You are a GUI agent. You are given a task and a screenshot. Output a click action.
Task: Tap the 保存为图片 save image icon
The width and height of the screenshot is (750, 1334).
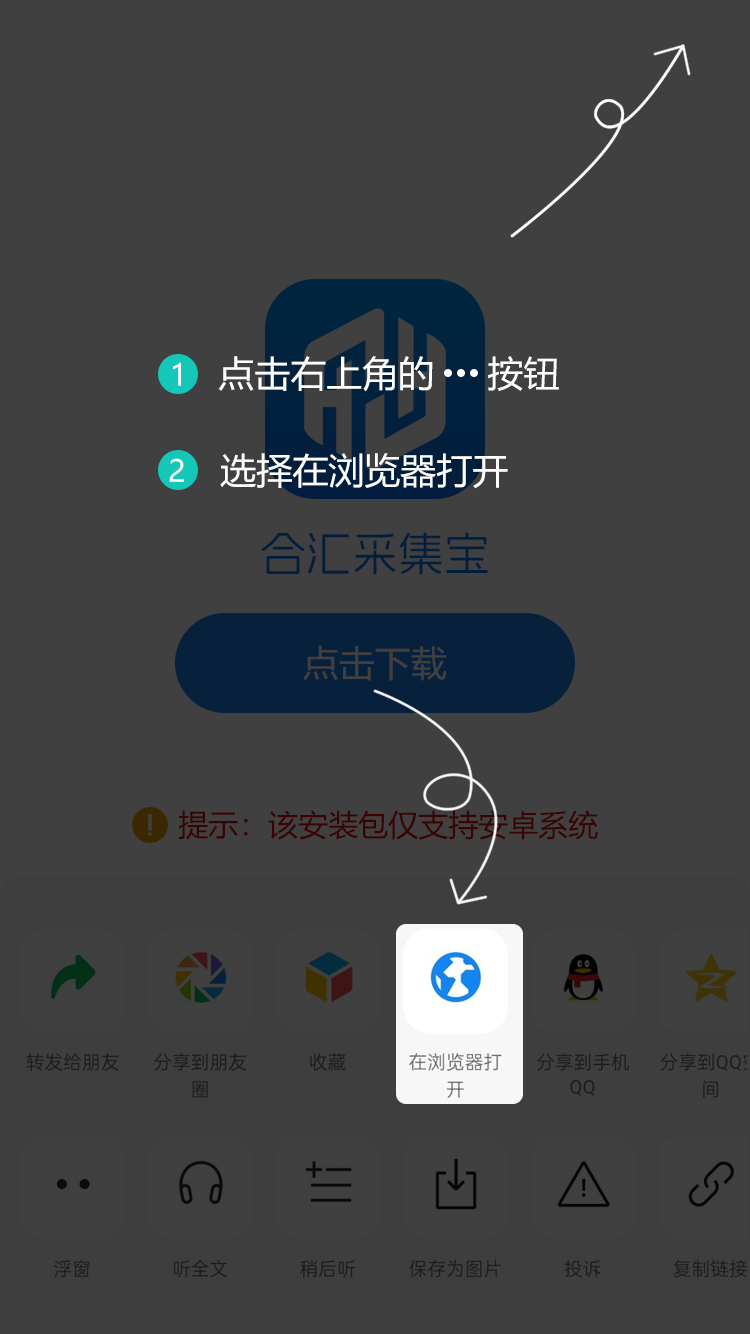point(455,1187)
